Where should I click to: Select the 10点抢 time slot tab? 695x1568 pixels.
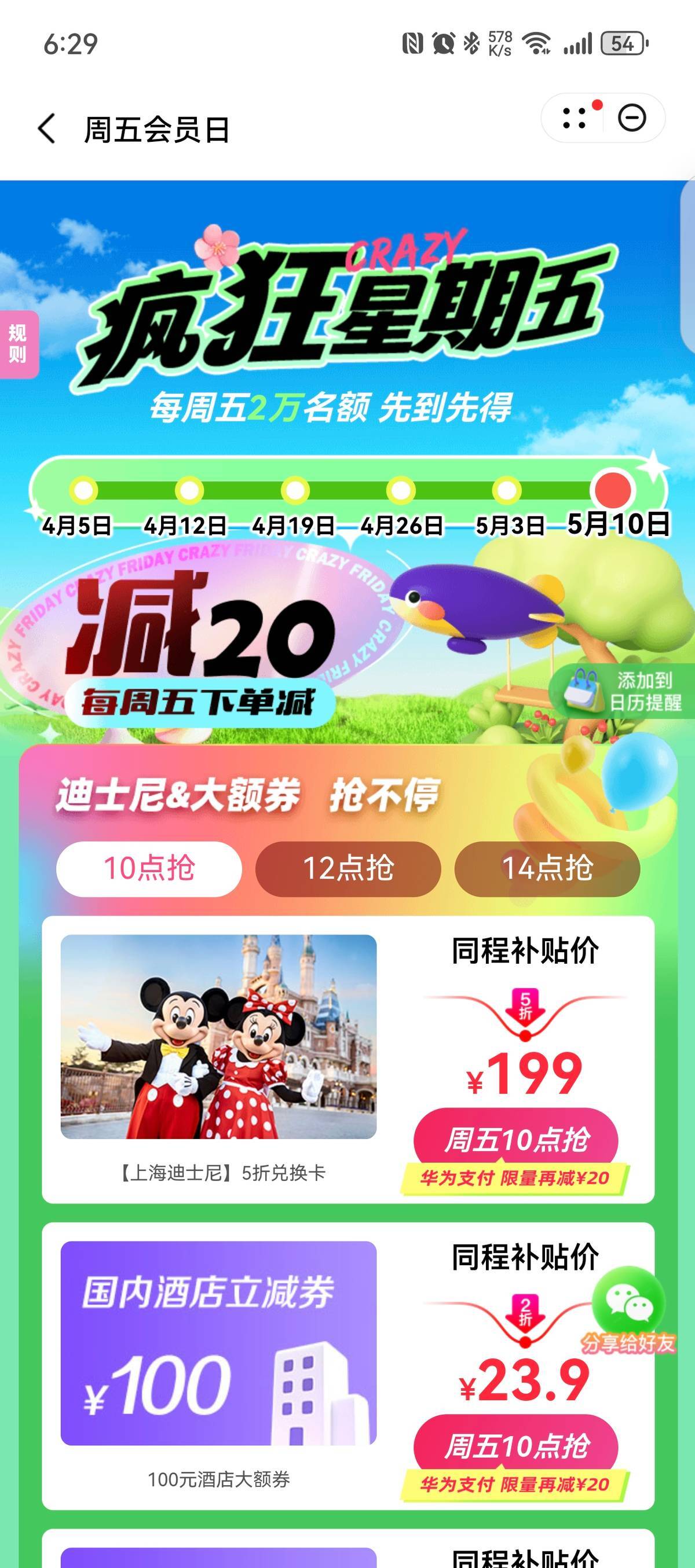point(149,869)
